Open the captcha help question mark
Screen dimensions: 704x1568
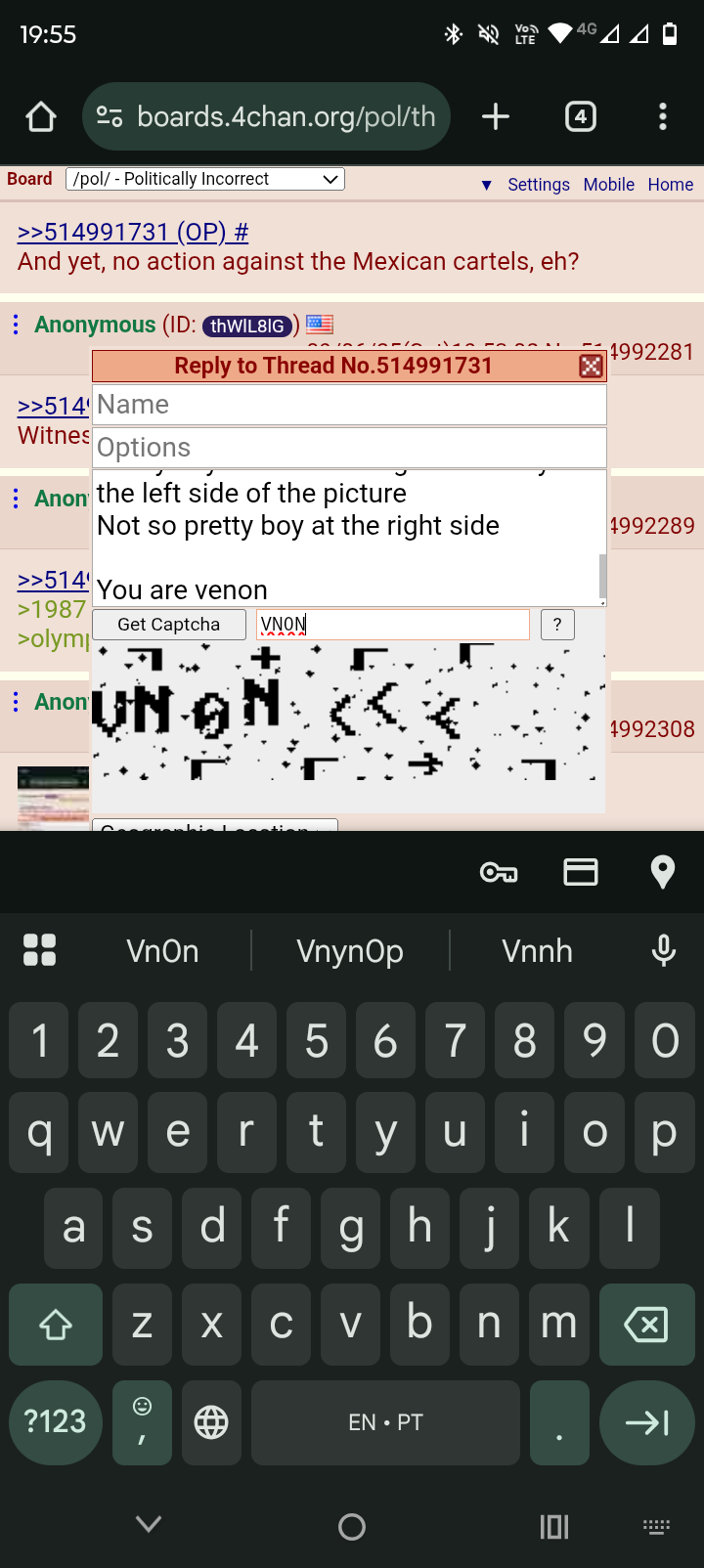click(x=557, y=625)
